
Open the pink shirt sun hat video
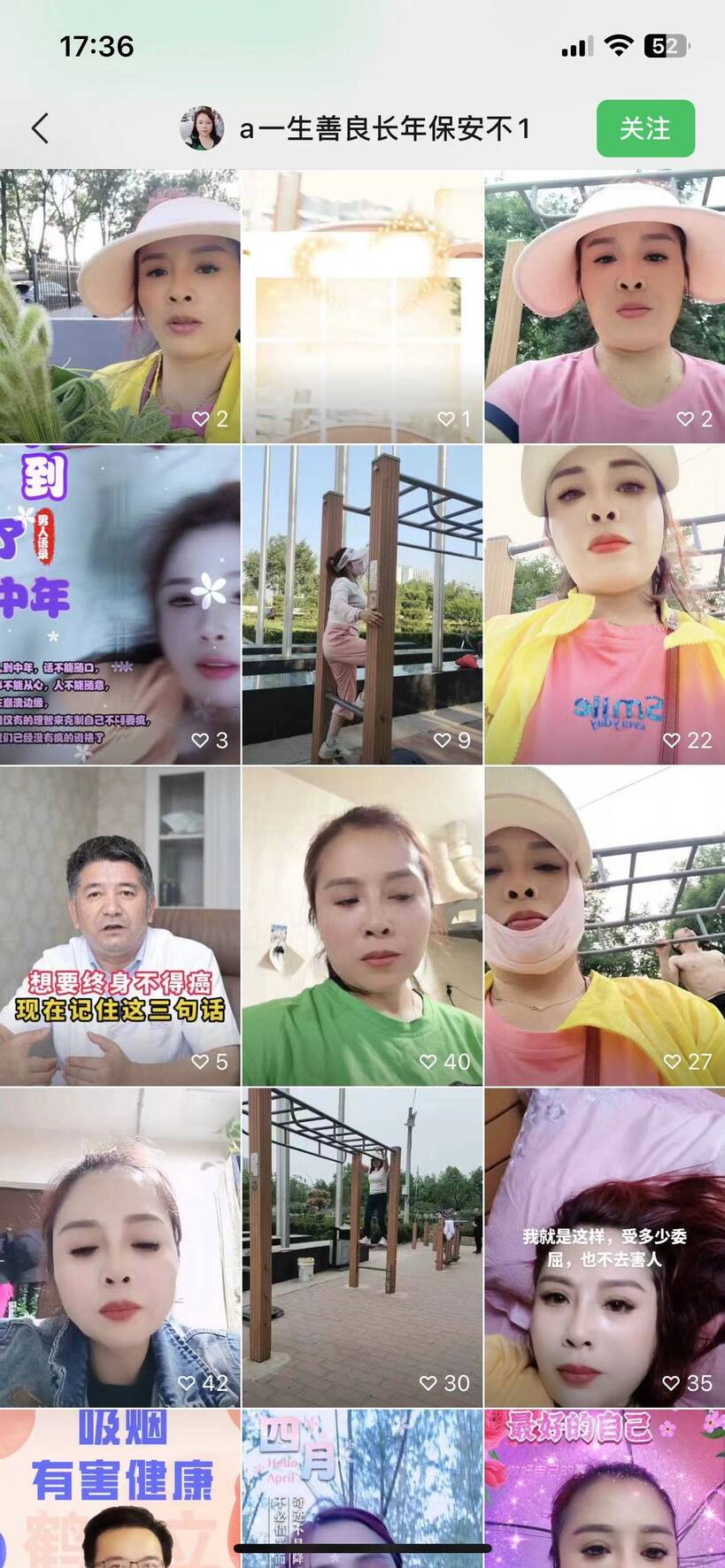[x=605, y=306]
